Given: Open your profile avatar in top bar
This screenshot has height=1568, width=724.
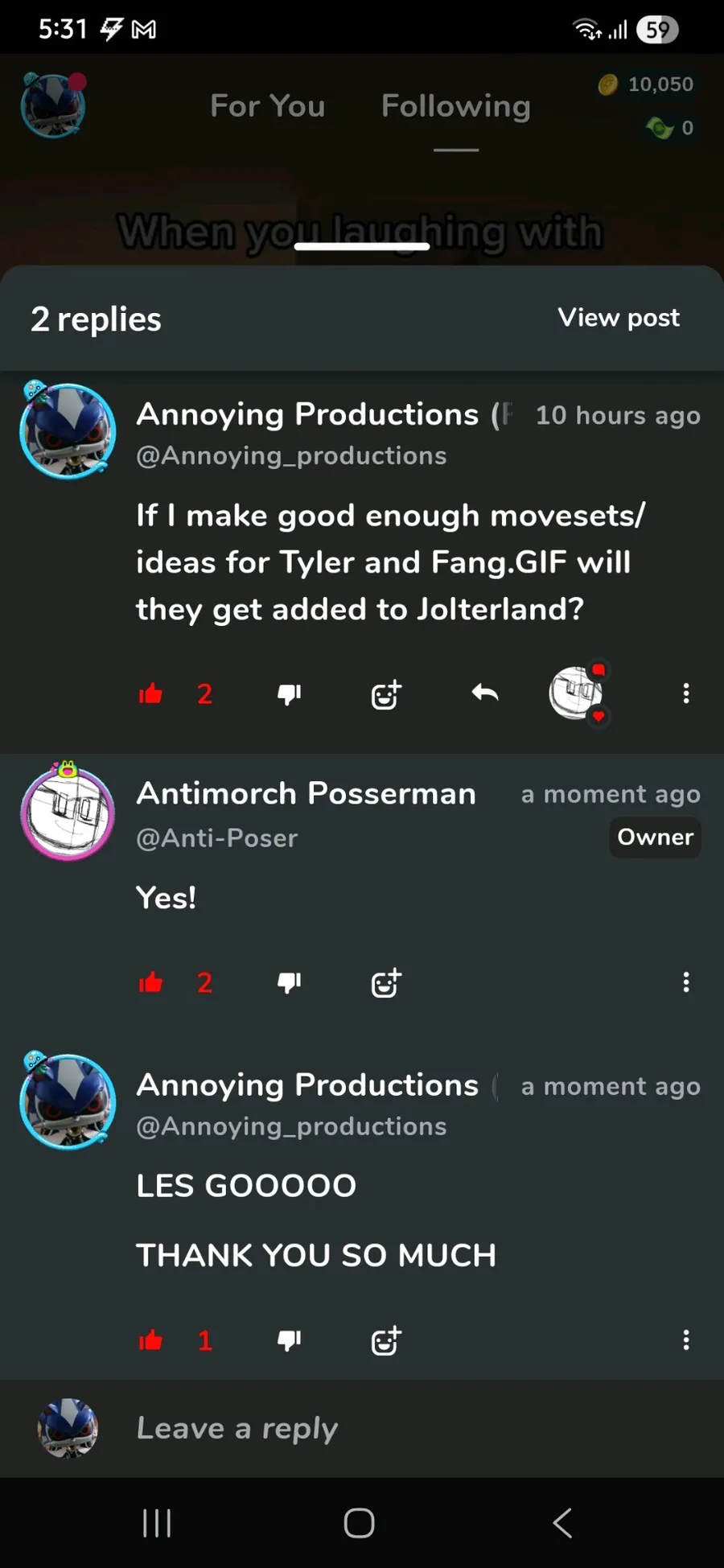Looking at the screenshot, I should click(x=53, y=105).
